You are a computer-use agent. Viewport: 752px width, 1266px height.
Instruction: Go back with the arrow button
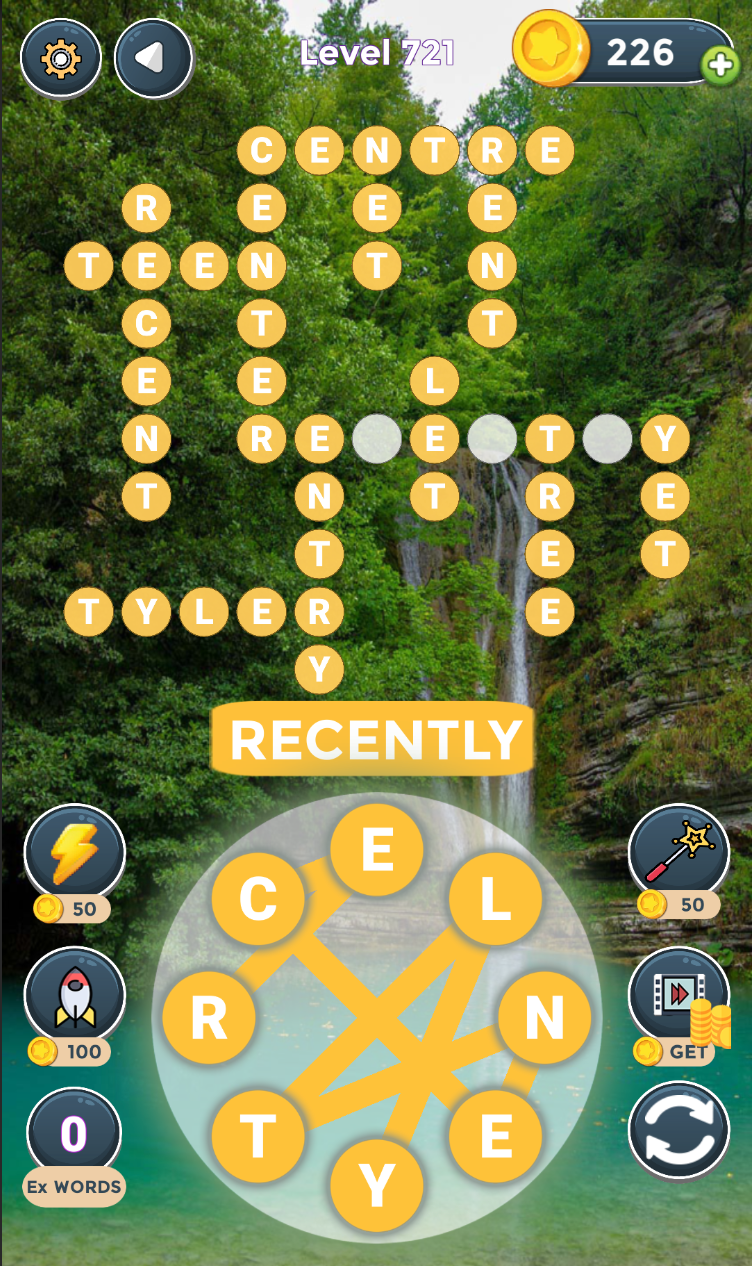tap(153, 59)
